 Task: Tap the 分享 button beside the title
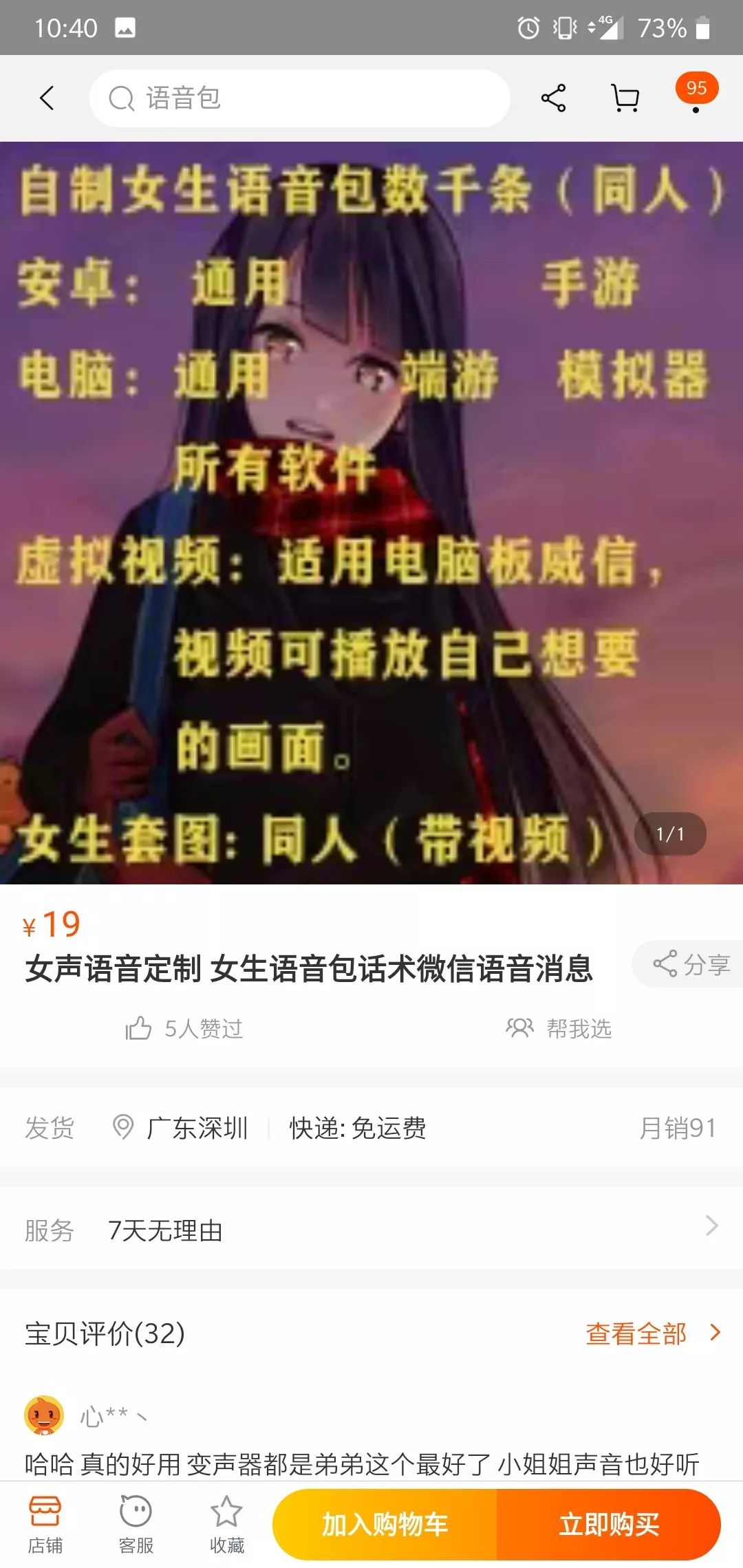pos(691,964)
